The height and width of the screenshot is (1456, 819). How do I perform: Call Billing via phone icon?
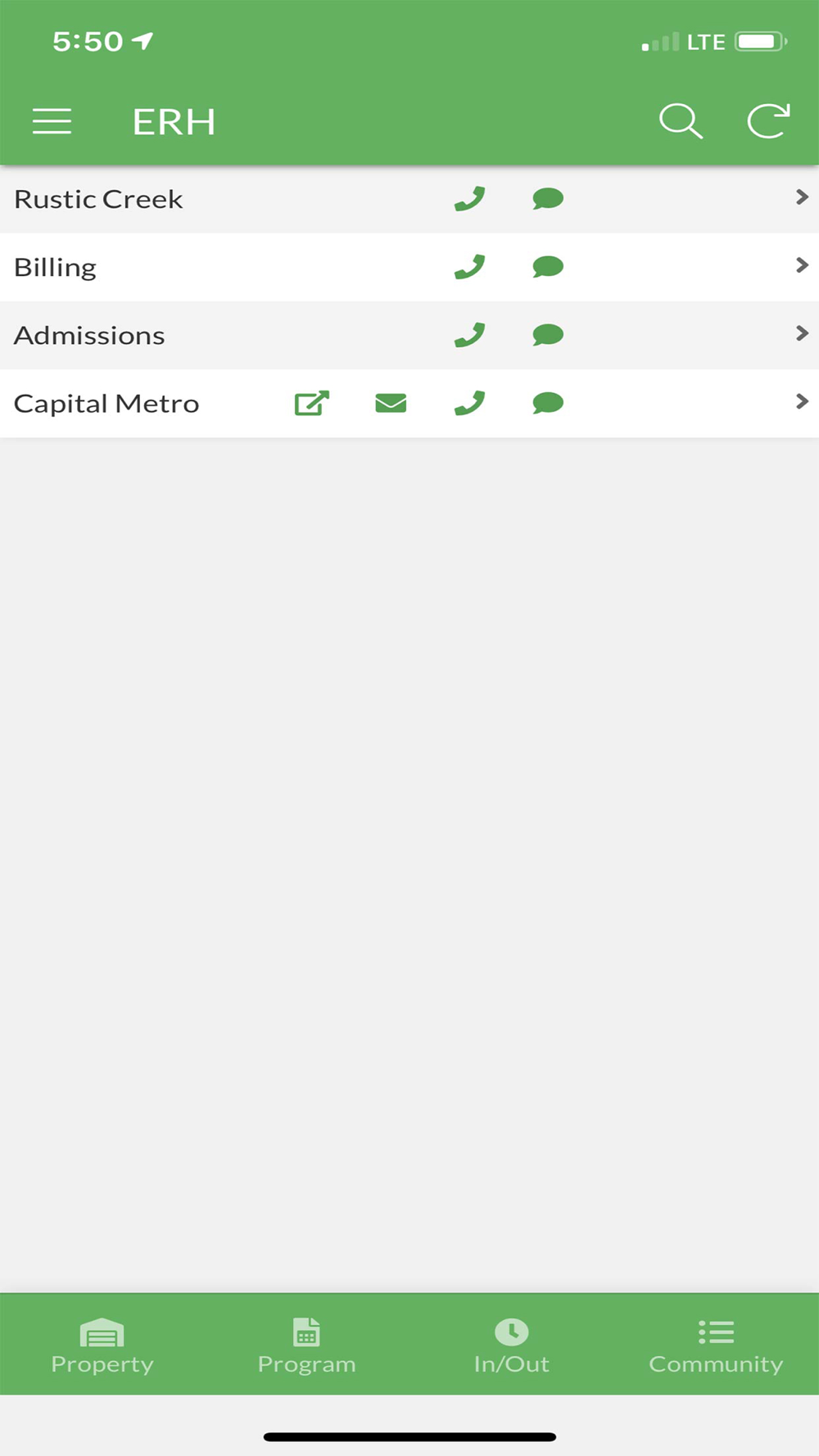469,267
